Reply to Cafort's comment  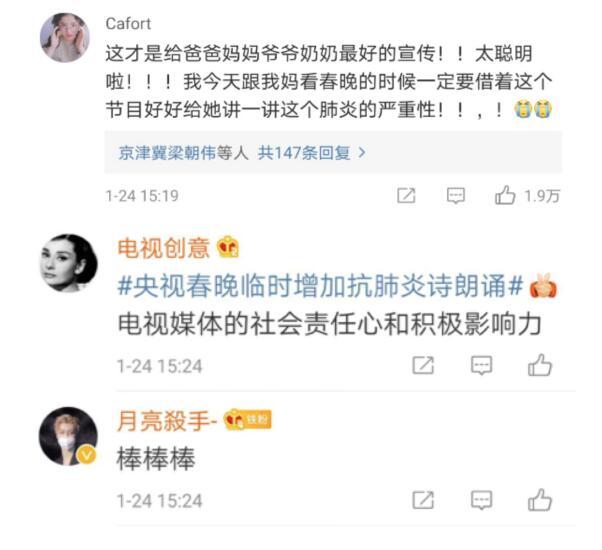tap(455, 196)
